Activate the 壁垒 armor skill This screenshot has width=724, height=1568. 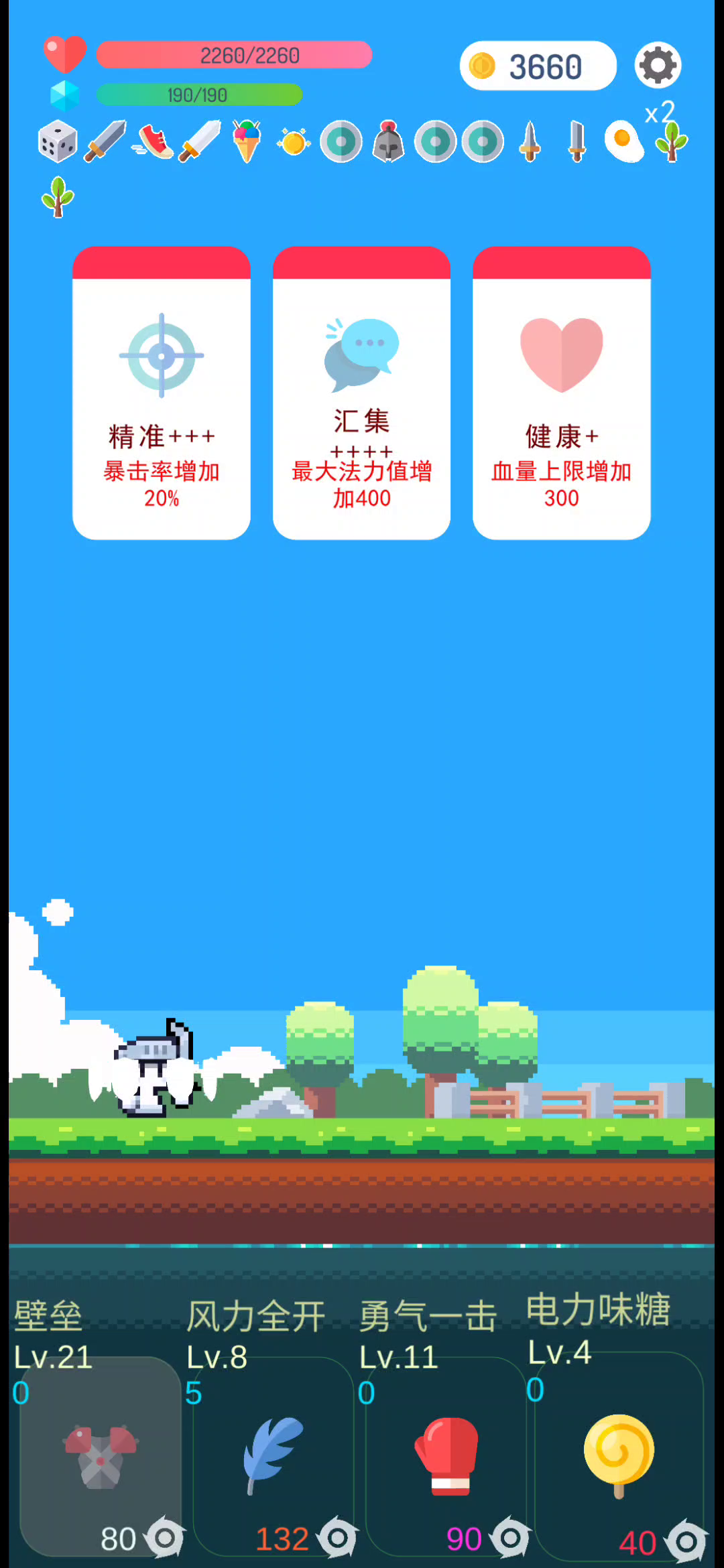[x=101, y=1455]
